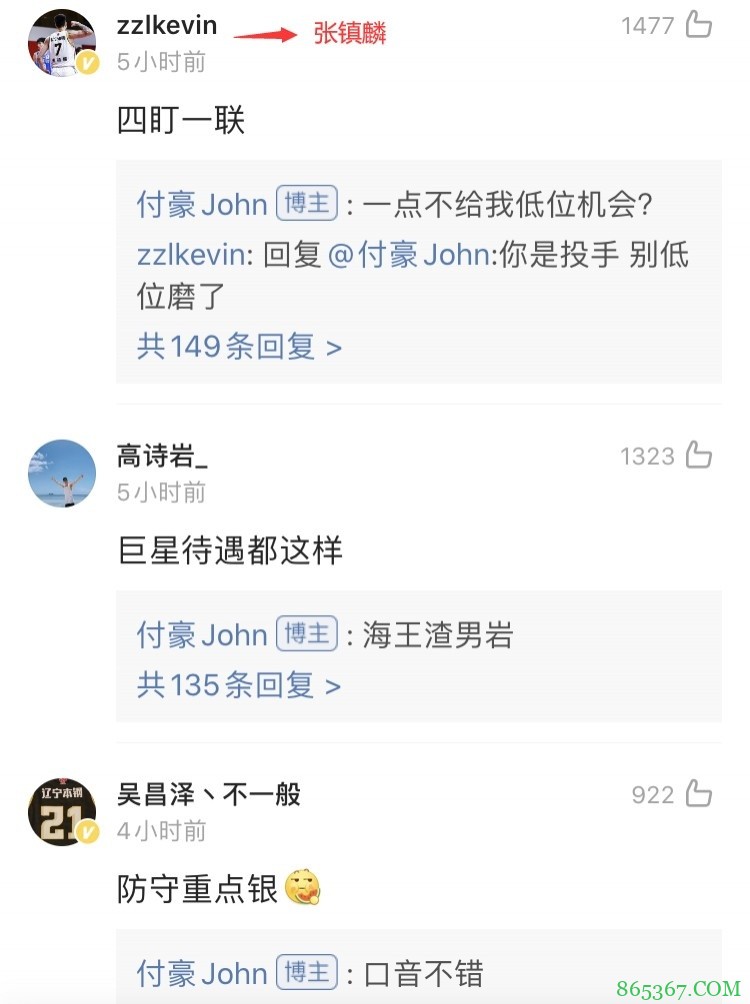
Task: Click the 博主 badge in the 海王渣男岩 reply
Action: pos(306,633)
